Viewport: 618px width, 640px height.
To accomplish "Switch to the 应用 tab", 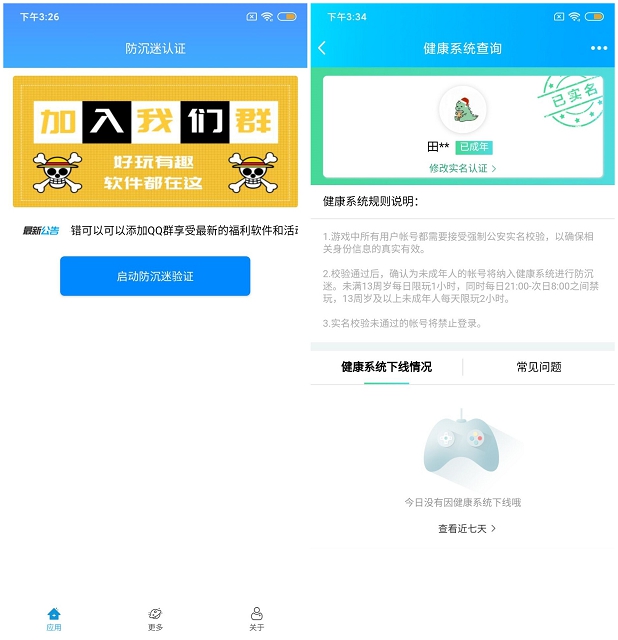I will [54, 619].
